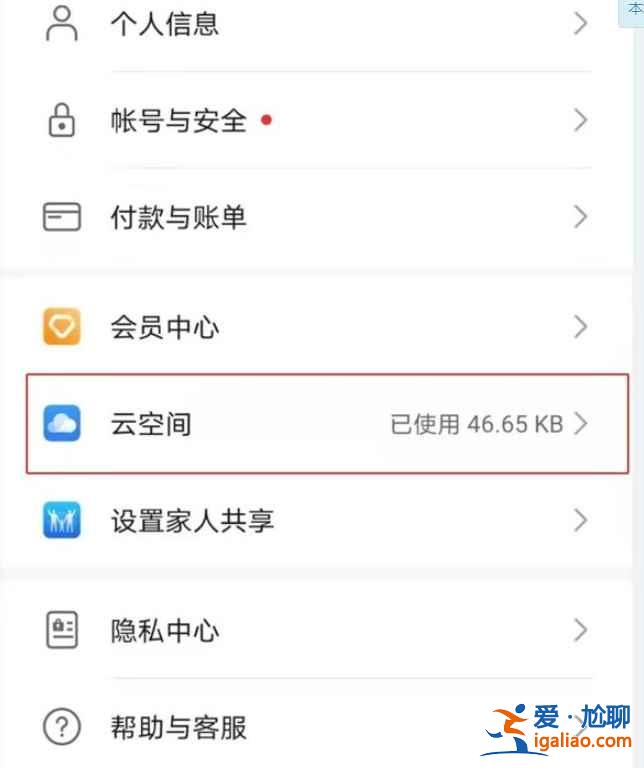Open 个人信息 settings
This screenshot has height=768, width=644.
point(165,25)
